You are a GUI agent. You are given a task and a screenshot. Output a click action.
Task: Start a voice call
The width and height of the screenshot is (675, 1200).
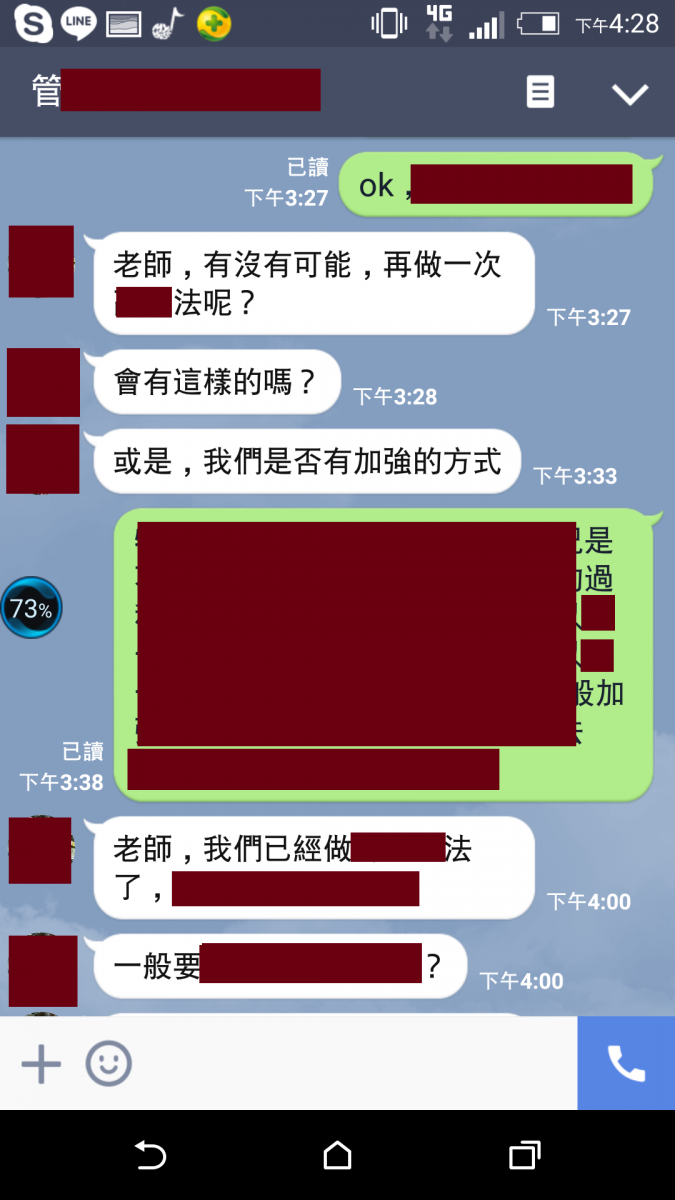click(x=626, y=1064)
